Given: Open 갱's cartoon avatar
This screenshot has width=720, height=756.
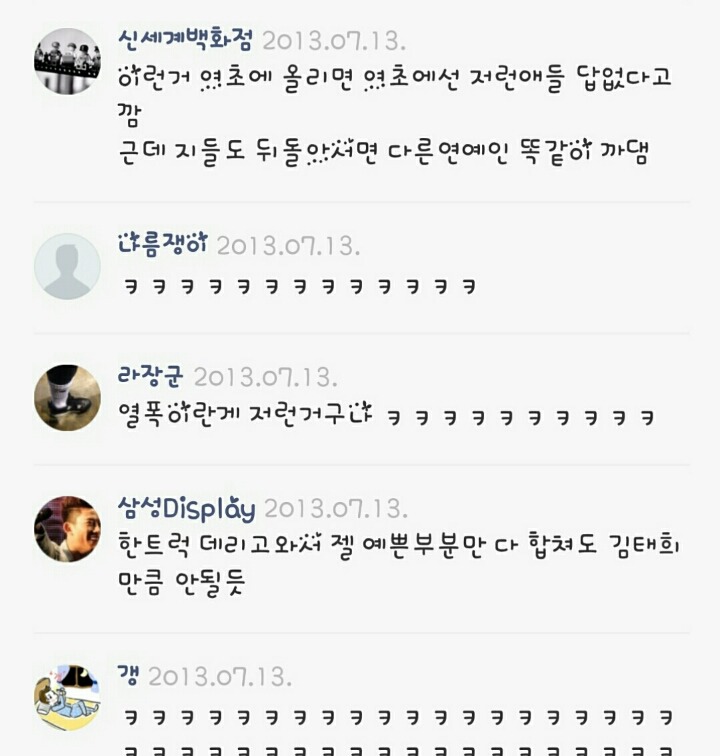Looking at the screenshot, I should tap(67, 696).
